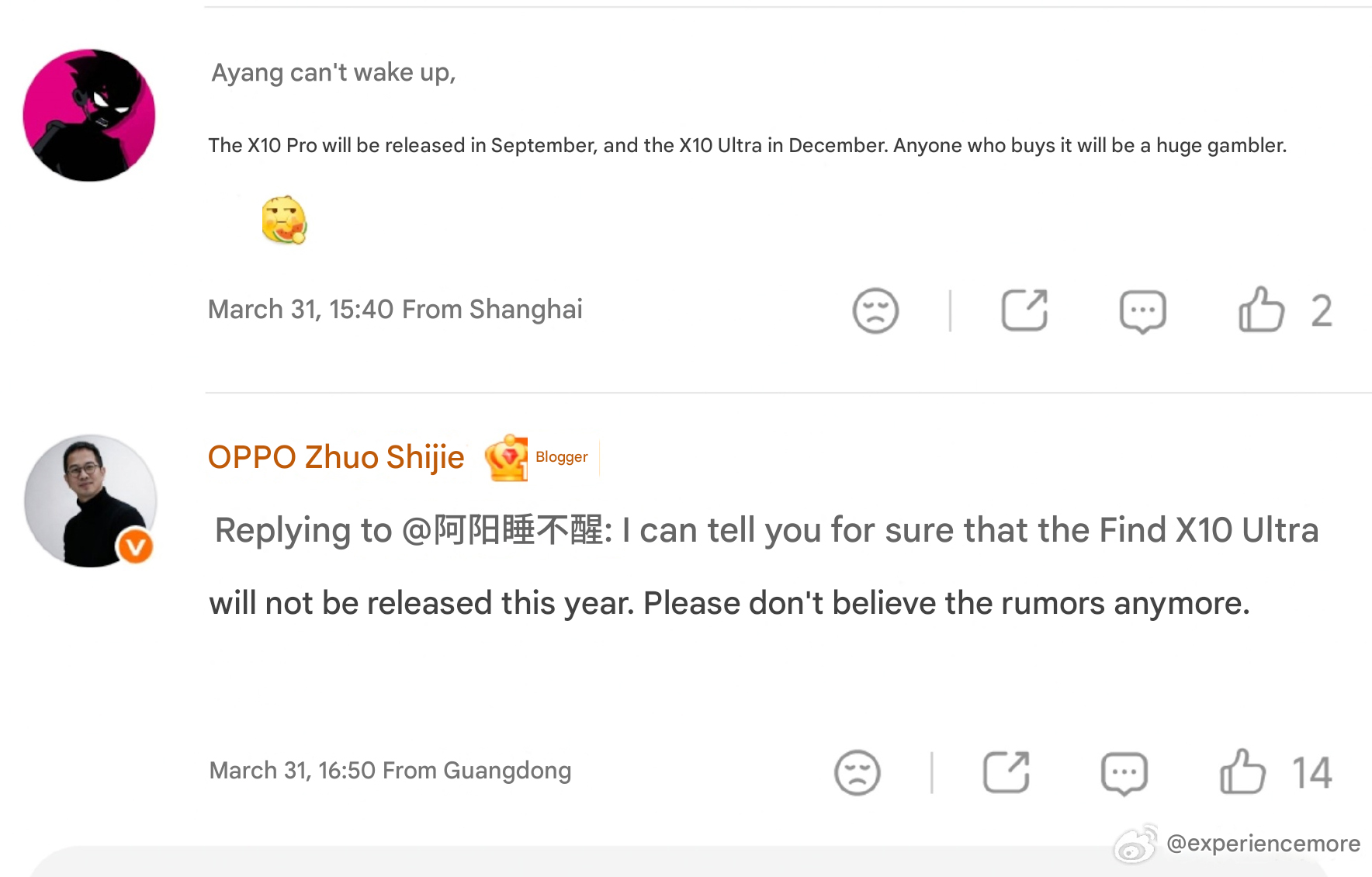Like the comment posted from Shanghai

click(x=1262, y=310)
